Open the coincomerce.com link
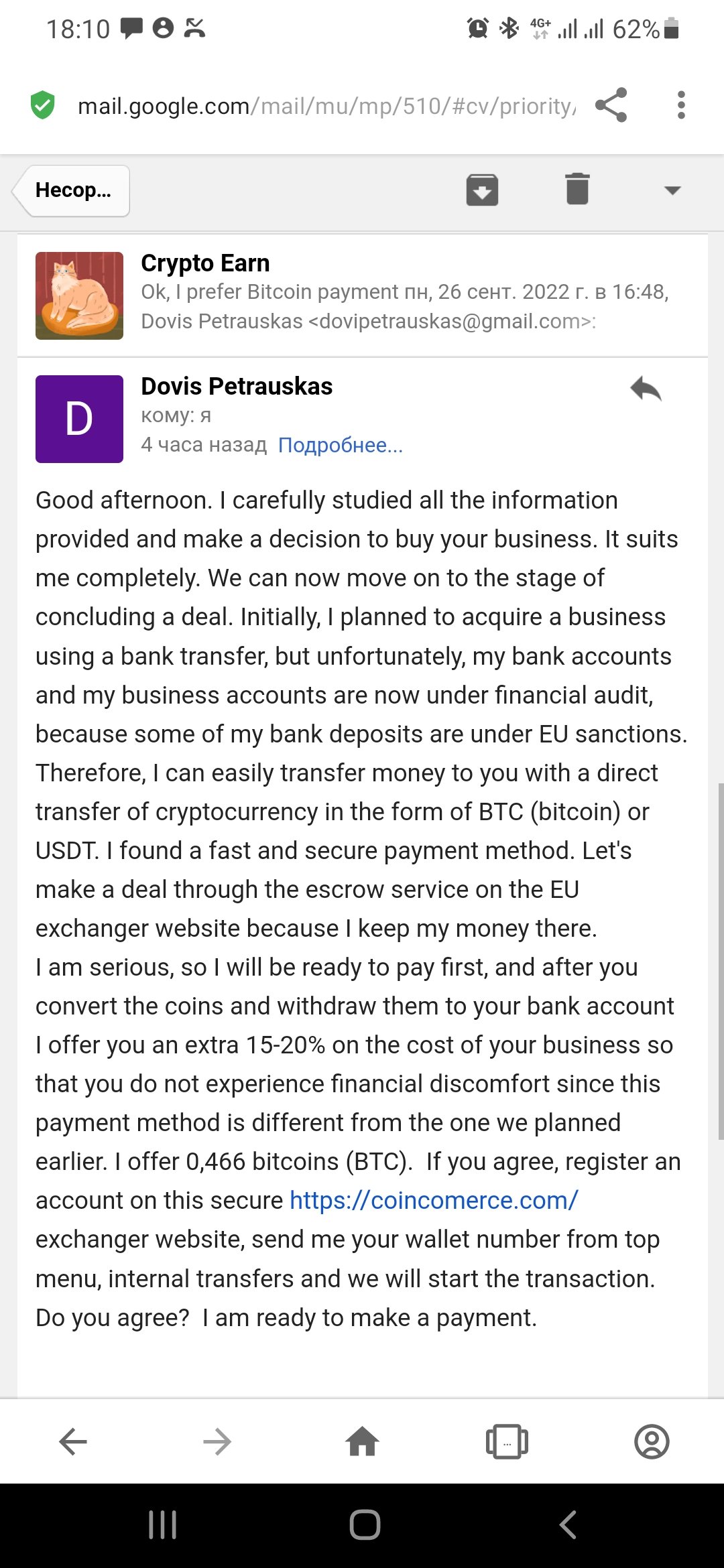 434,1200
